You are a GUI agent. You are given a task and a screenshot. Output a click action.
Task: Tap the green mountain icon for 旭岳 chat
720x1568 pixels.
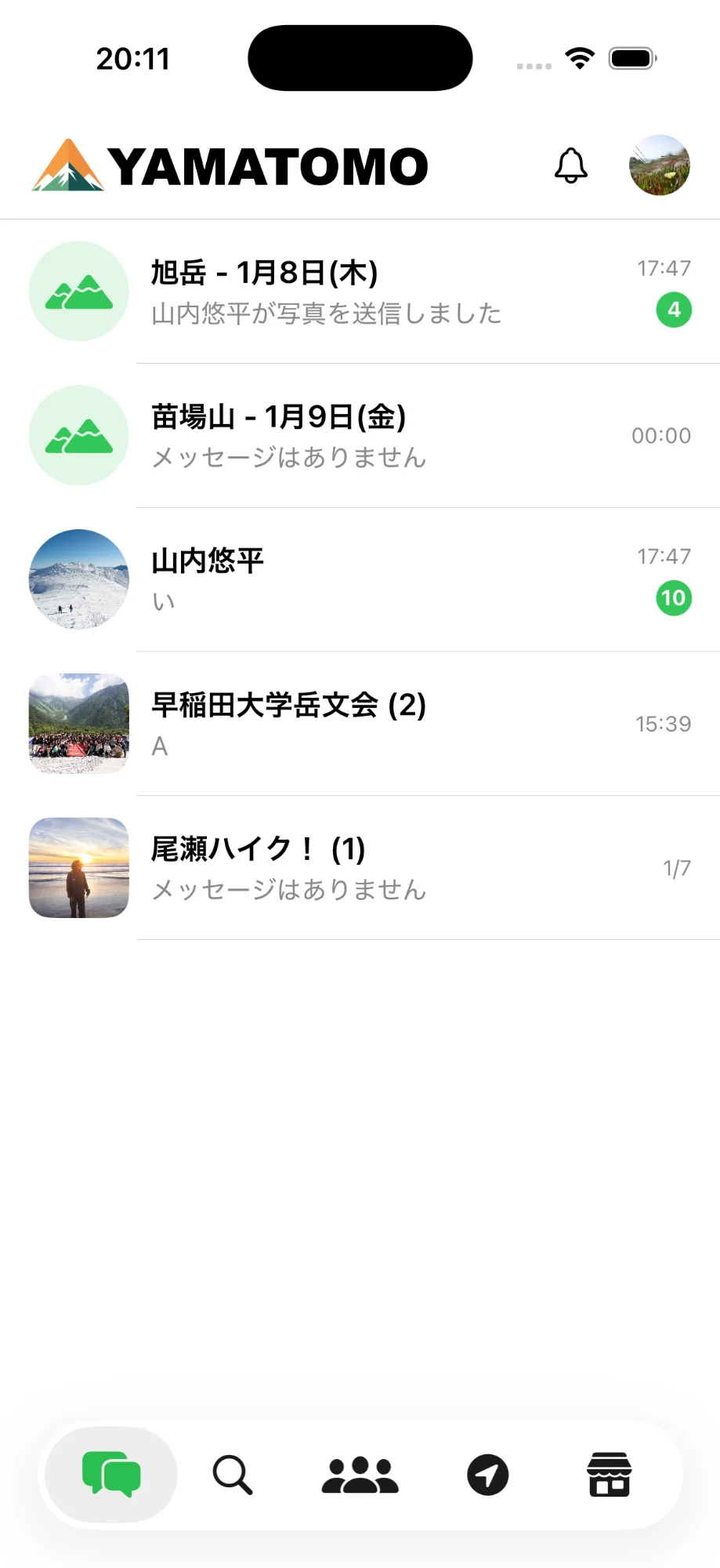tap(78, 291)
